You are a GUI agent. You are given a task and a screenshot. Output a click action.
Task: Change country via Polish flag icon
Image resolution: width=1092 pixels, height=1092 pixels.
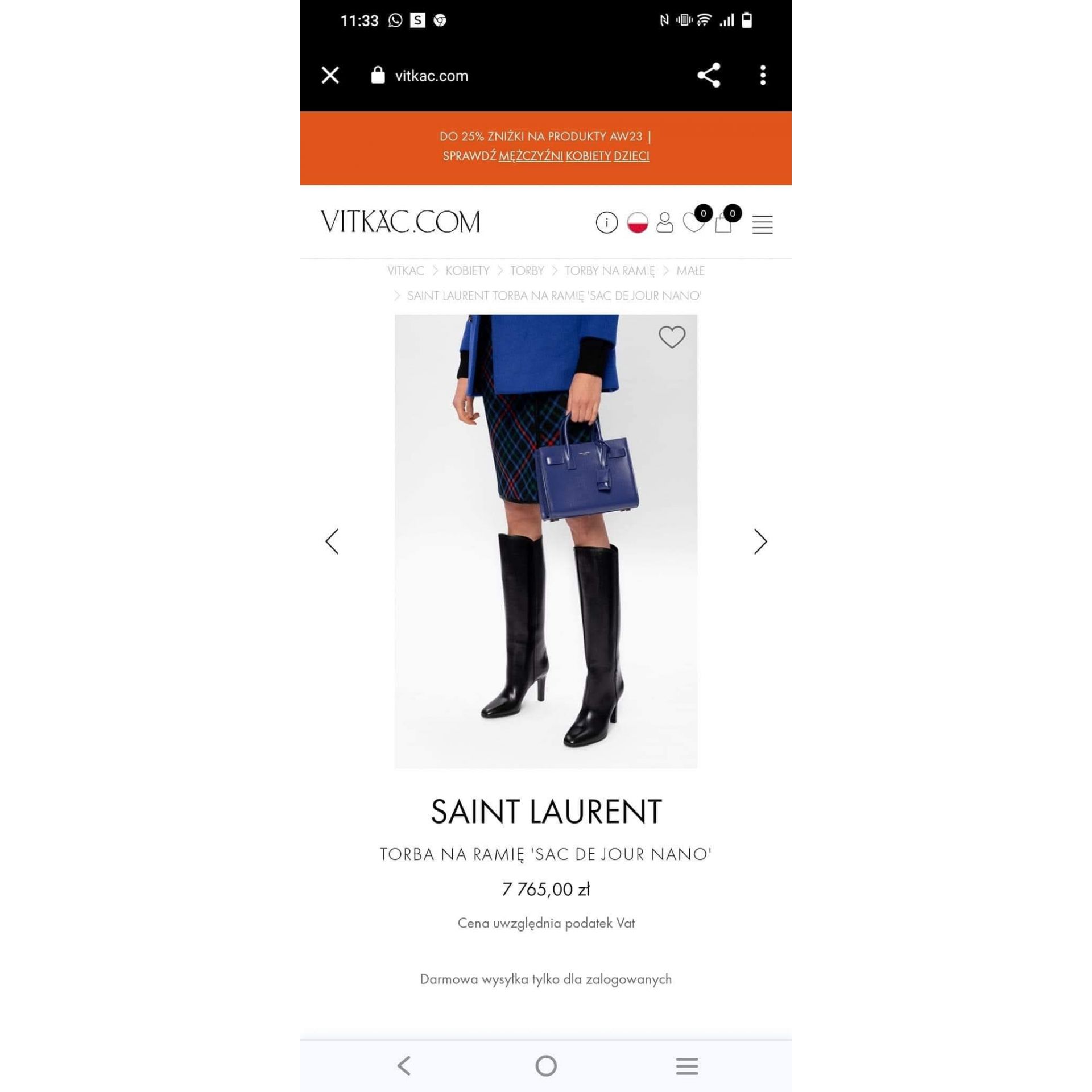point(638,222)
